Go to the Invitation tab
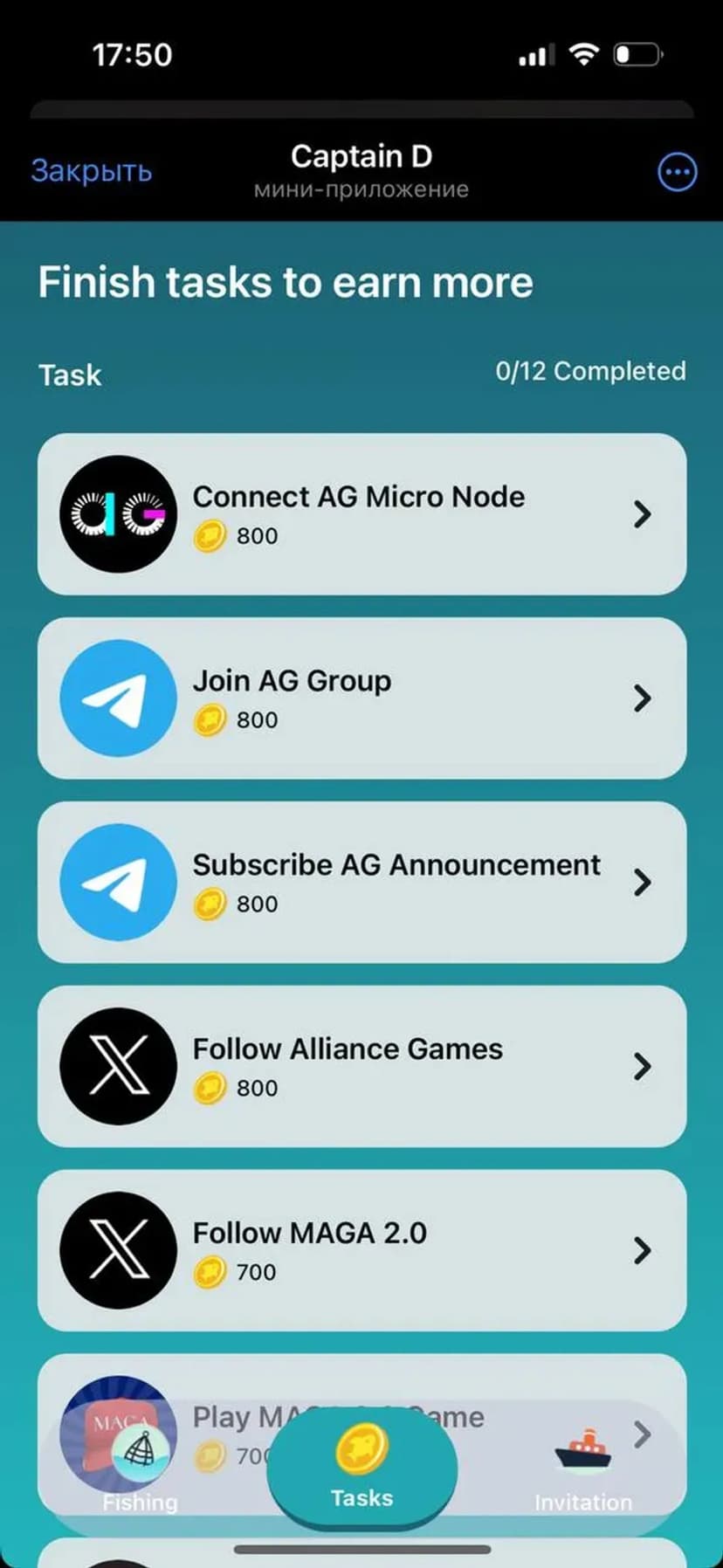 (582, 1475)
